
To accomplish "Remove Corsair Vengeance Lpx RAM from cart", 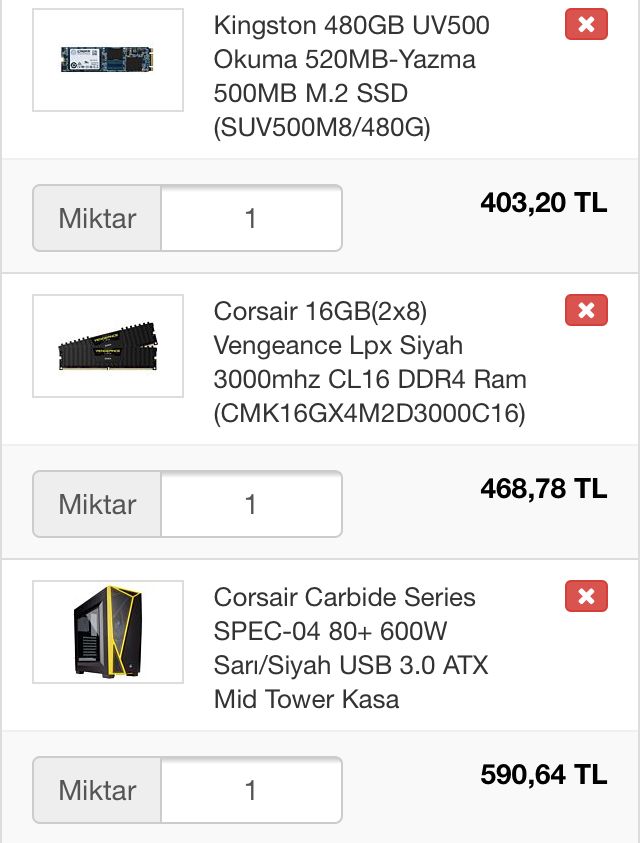I will 586,310.
